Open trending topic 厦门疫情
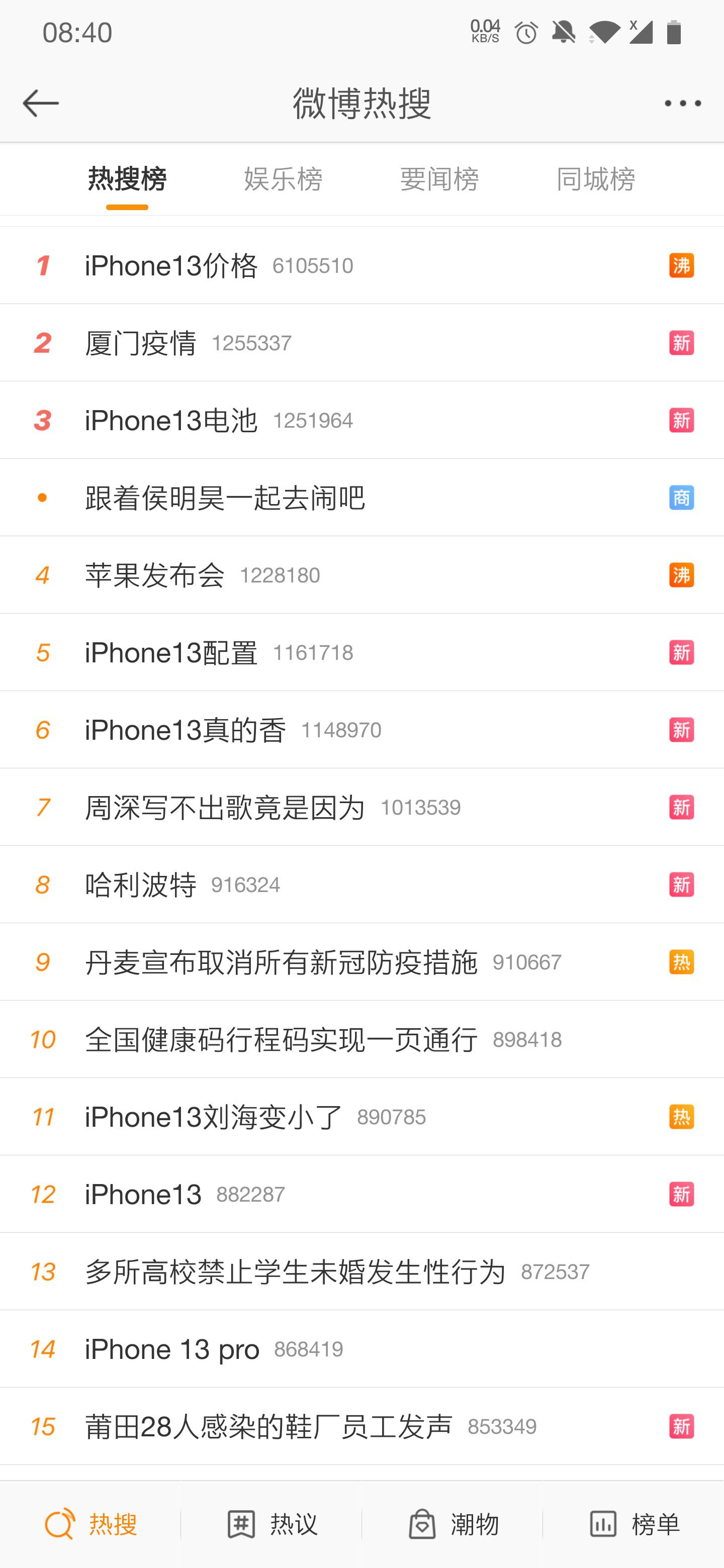 tap(141, 343)
